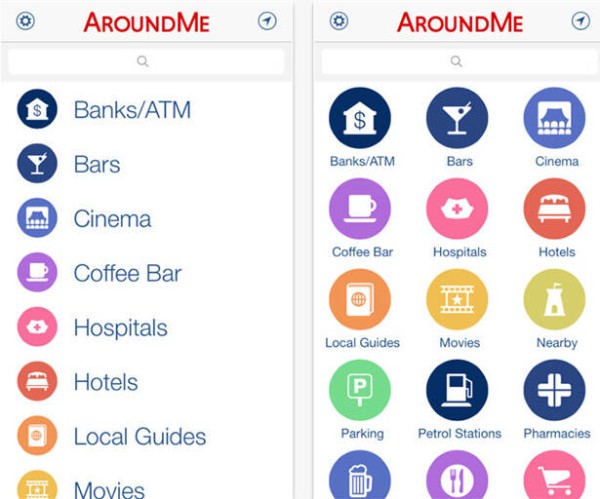The height and width of the screenshot is (499, 600).
Task: Tap location arrow in the list view
Action: [x=267, y=21]
